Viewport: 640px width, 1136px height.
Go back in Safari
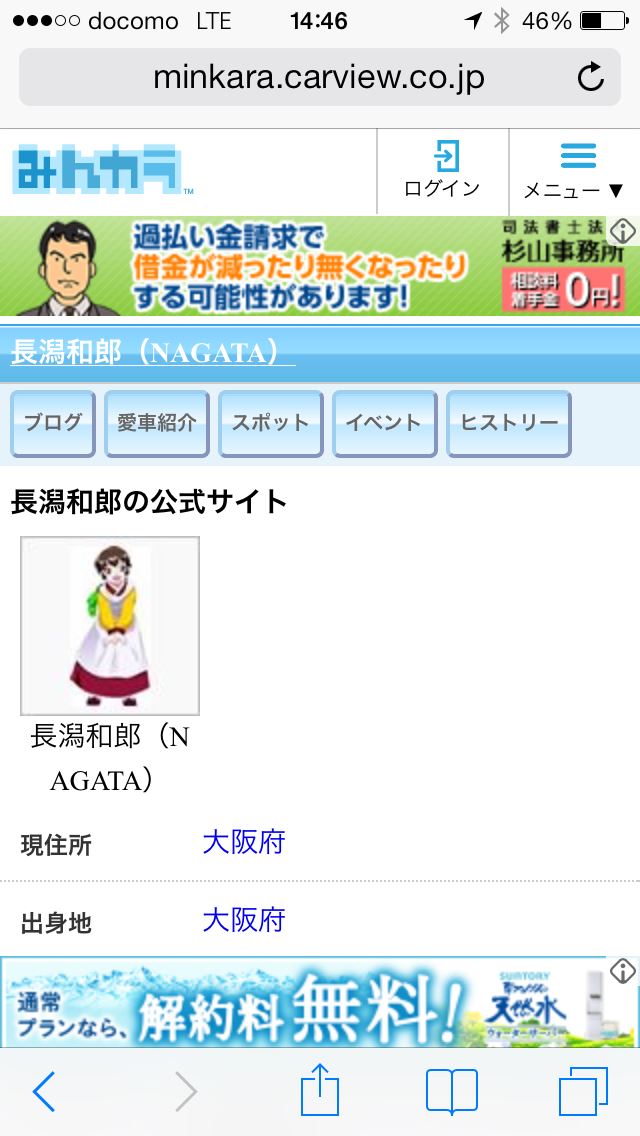(x=44, y=1092)
